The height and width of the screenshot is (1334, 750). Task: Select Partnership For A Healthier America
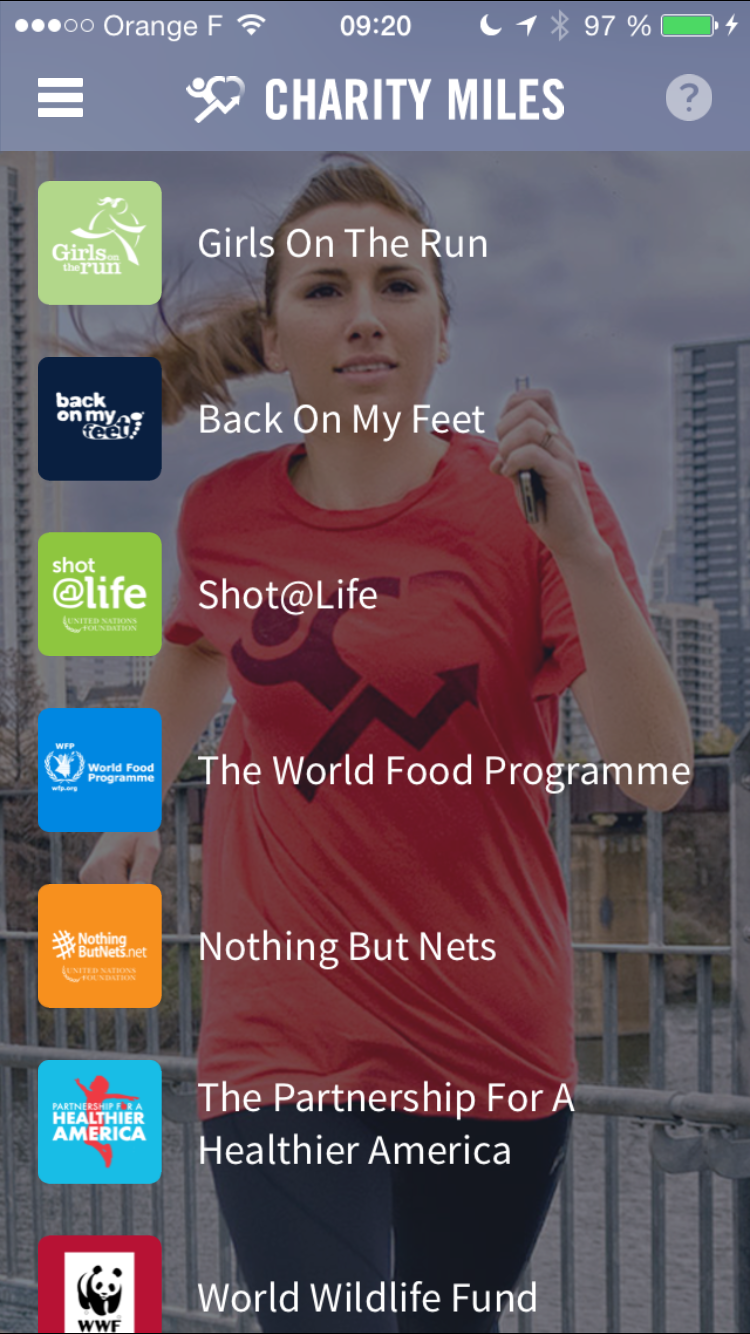[385, 1122]
